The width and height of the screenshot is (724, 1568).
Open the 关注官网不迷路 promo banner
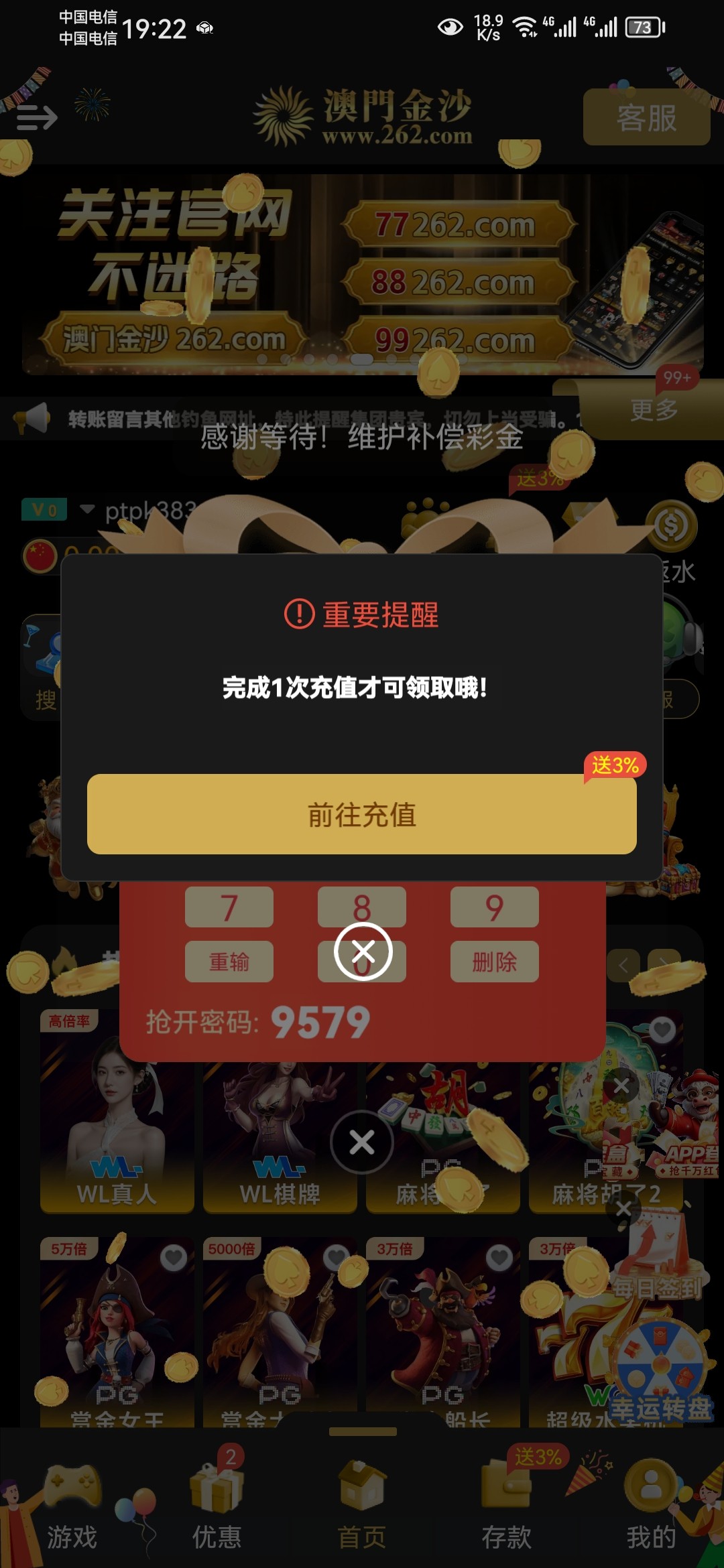point(362,275)
